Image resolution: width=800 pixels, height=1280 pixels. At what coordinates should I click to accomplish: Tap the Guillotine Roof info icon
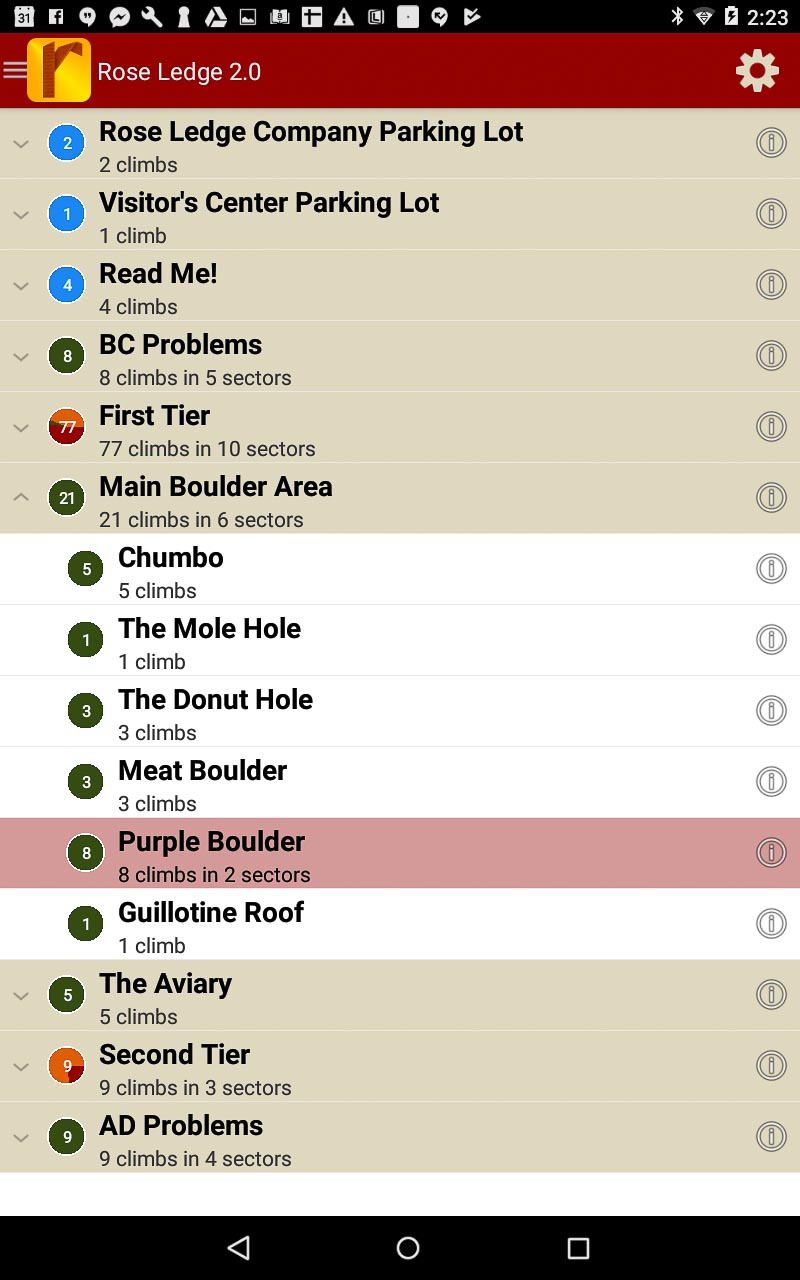(x=770, y=924)
